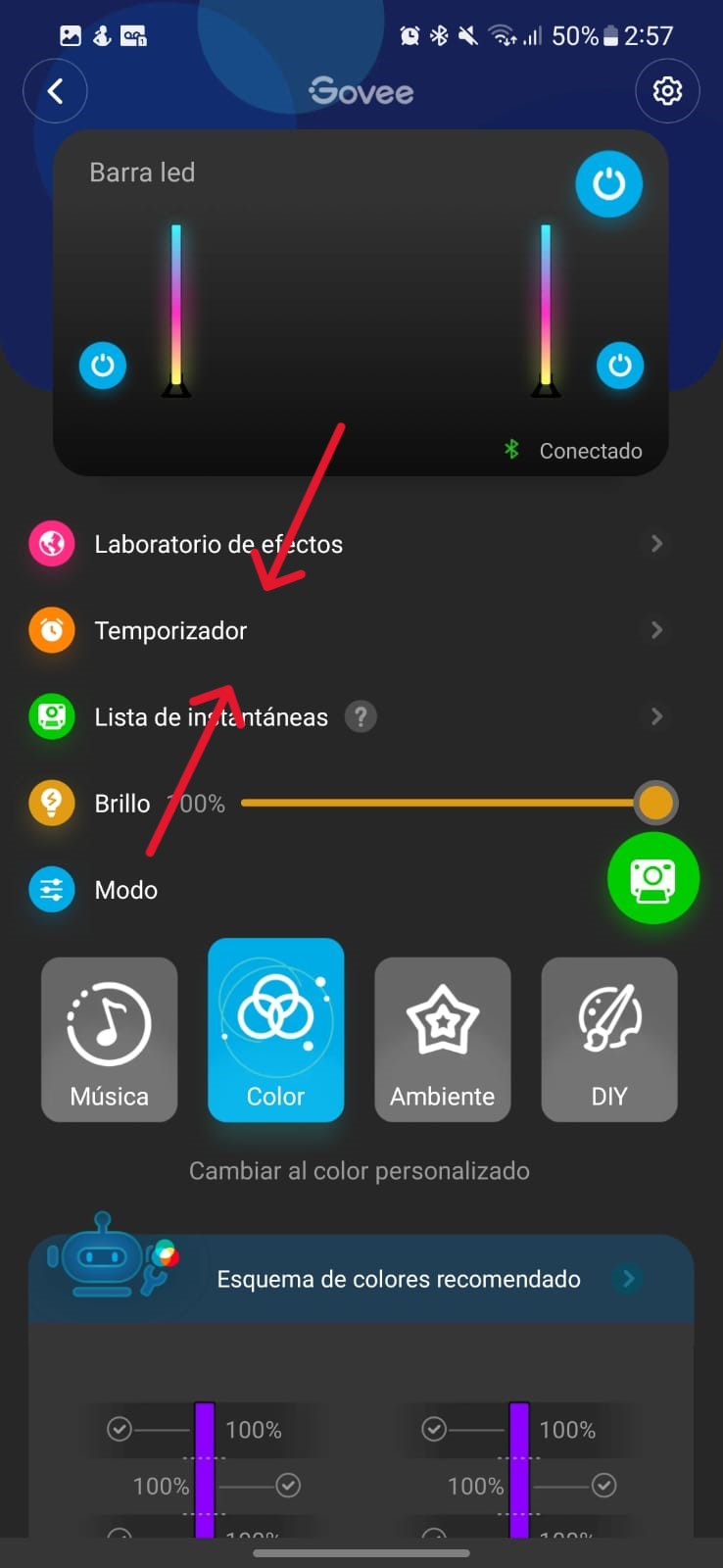Switch to Ambiente mode
This screenshot has height=1568, width=723.
(x=443, y=1039)
